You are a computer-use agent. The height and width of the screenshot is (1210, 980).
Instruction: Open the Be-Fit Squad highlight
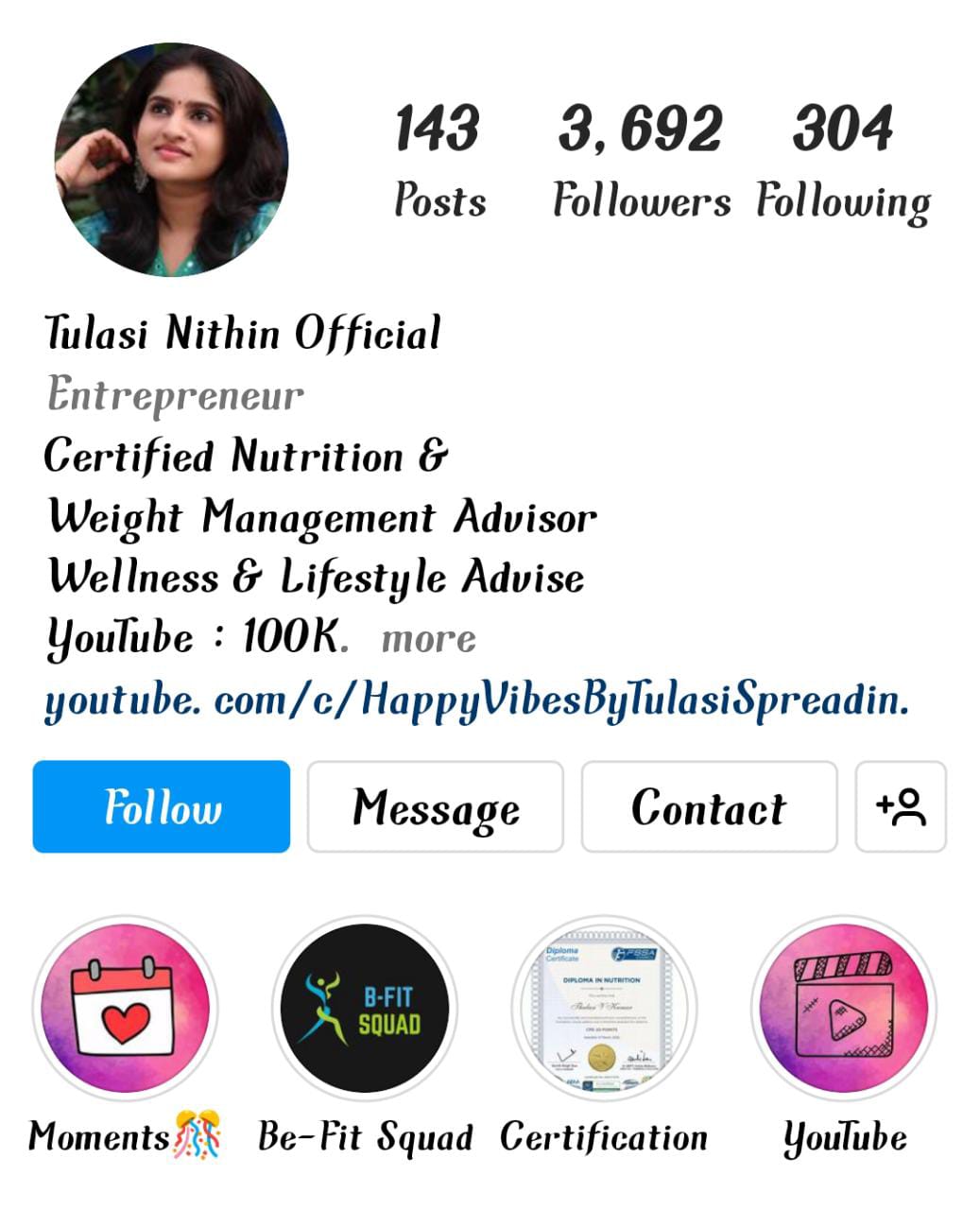pos(365,1008)
